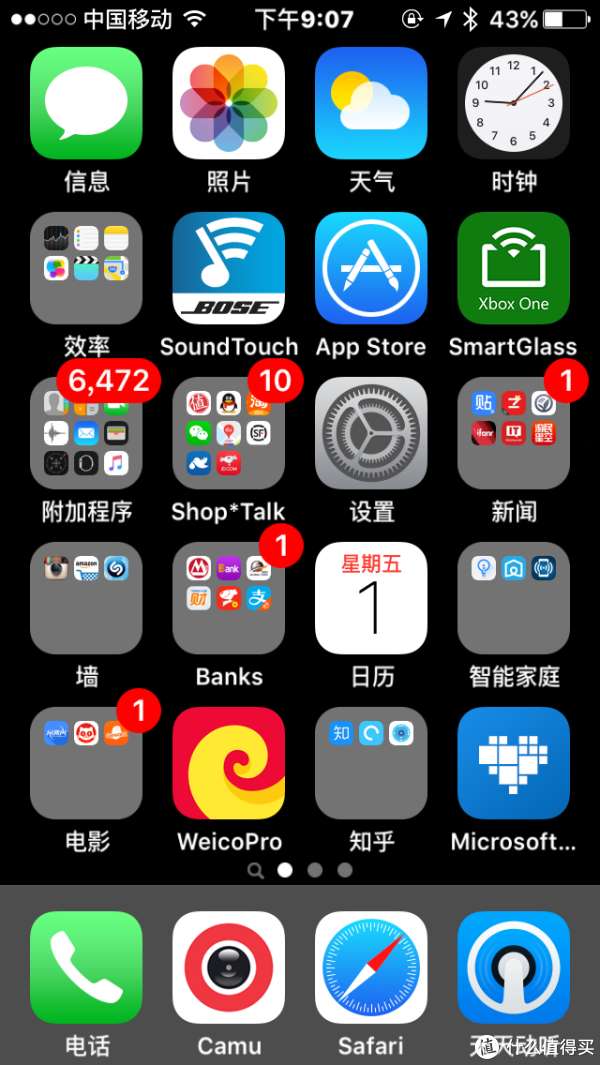The height and width of the screenshot is (1065, 600).
Task: Open the 知乎 folder
Action: pyautogui.click(x=371, y=763)
